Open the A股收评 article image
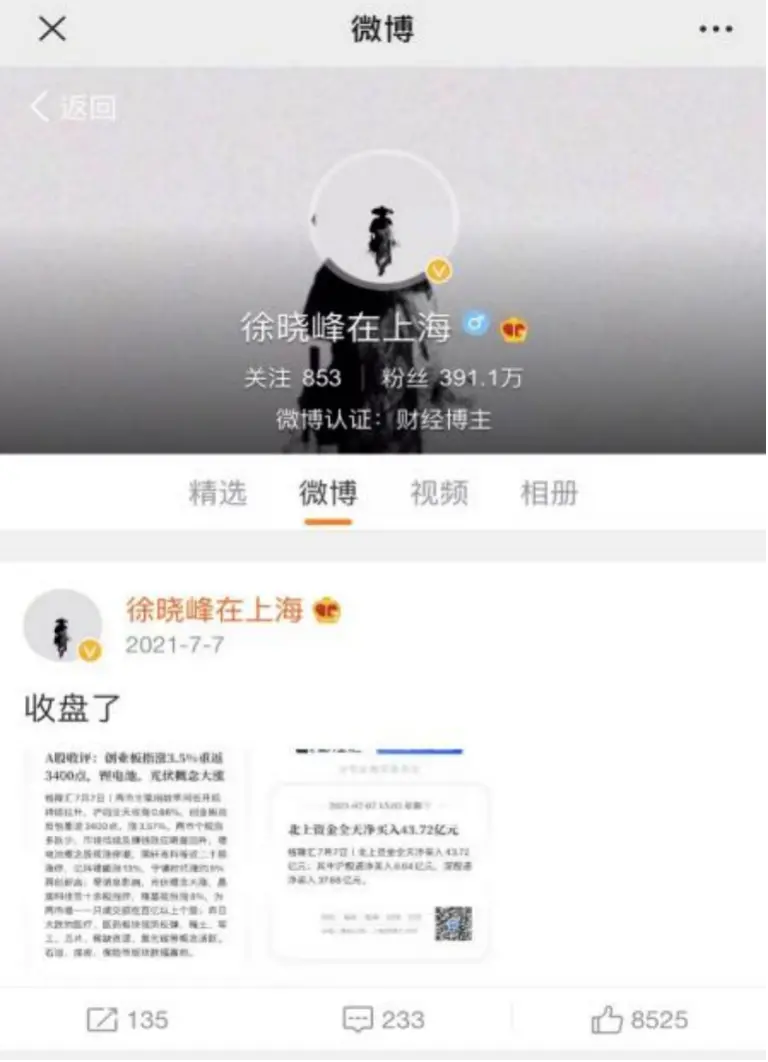768x1062 pixels. pos(137,854)
